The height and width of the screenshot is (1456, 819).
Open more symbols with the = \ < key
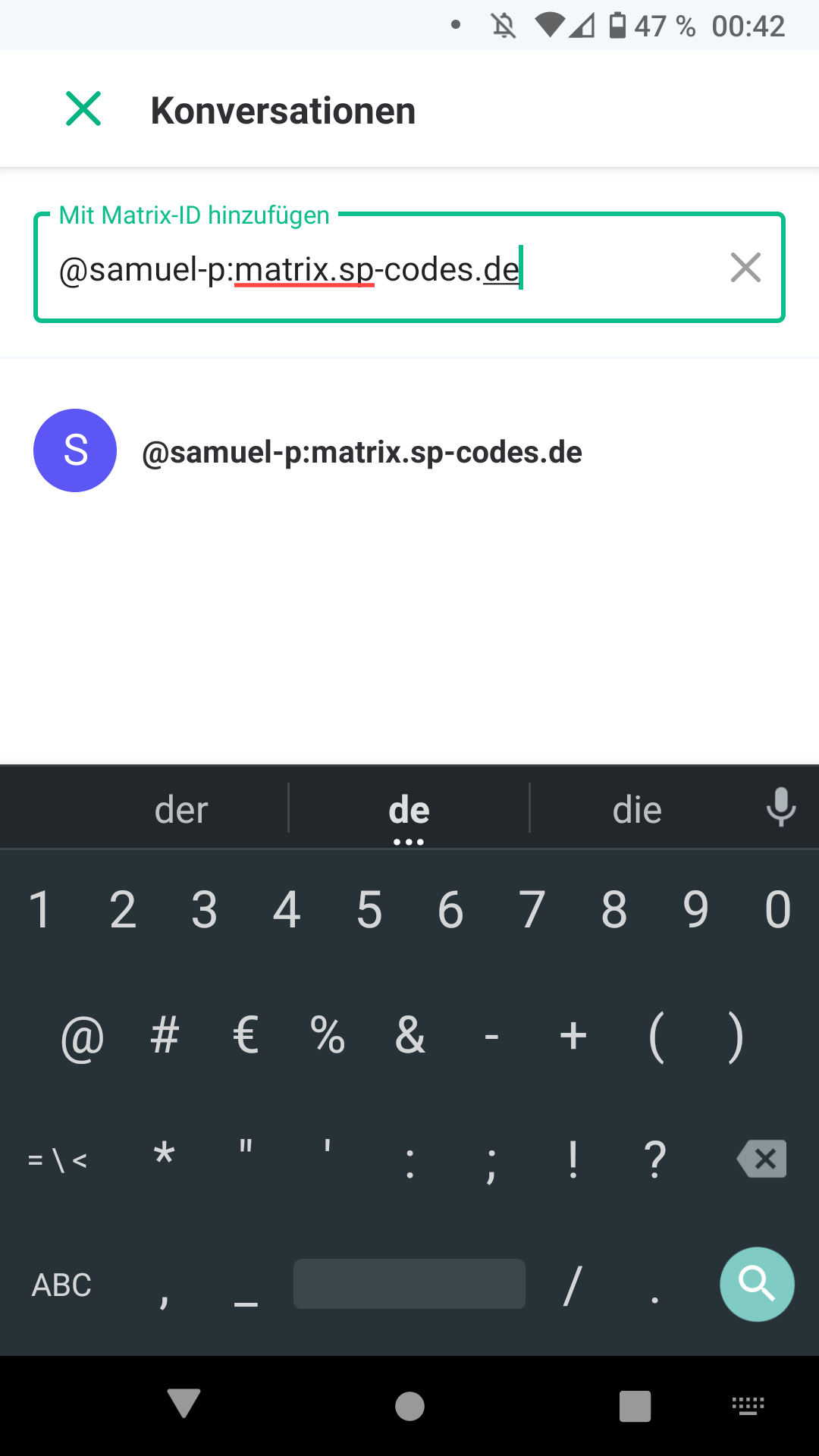(58, 1159)
